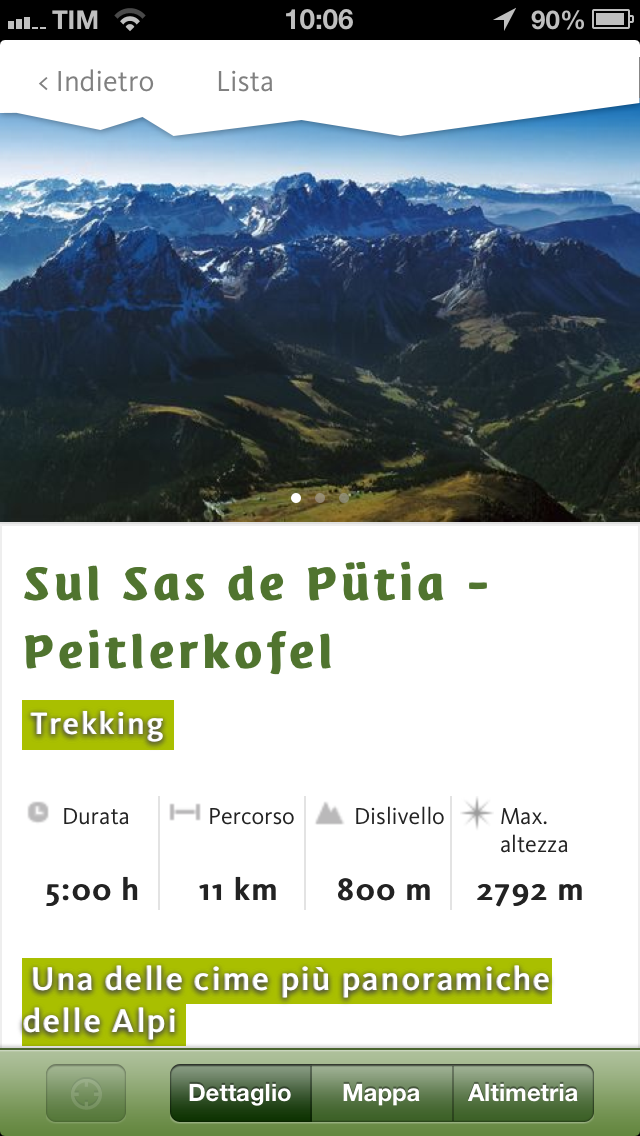Image resolution: width=640 pixels, height=1136 pixels.
Task: Tap the photo page indicator dots
Action: pos(320,497)
